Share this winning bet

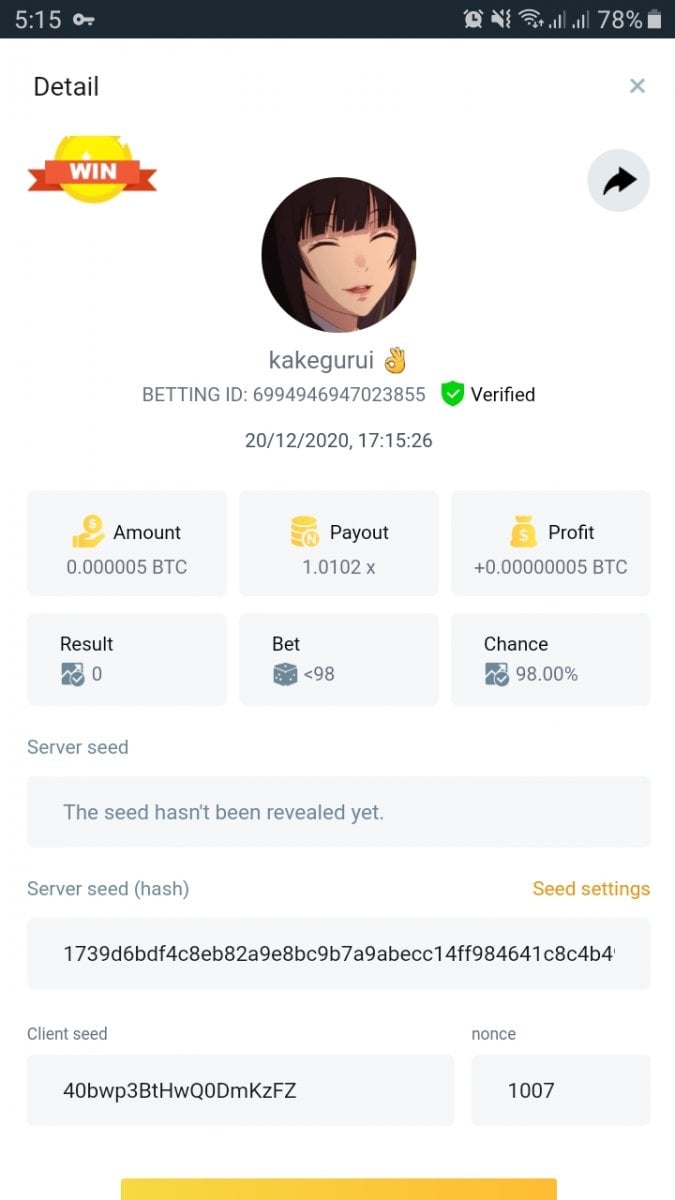tap(618, 181)
